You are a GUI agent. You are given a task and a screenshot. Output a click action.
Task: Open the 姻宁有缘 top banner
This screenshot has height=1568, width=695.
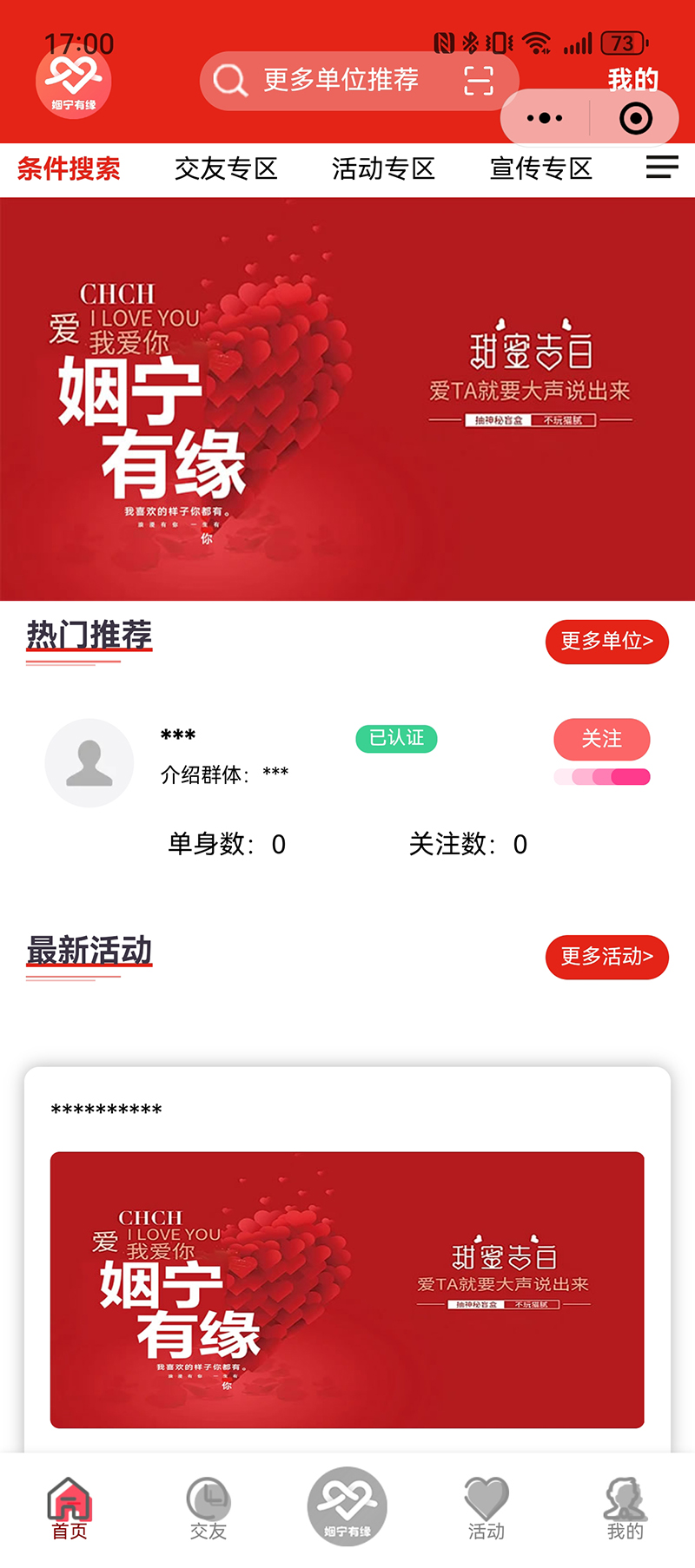point(347,399)
